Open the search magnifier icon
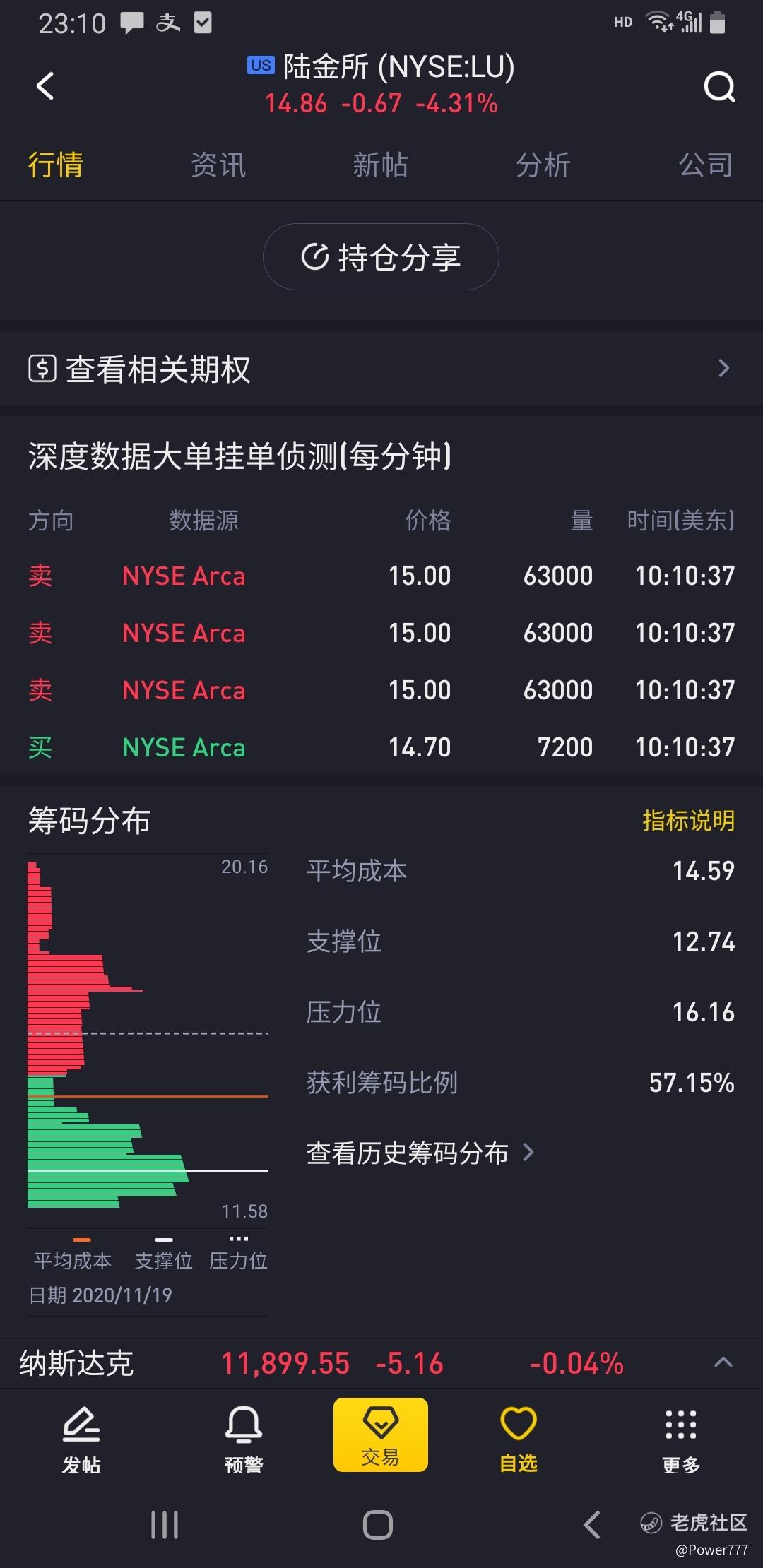The height and width of the screenshot is (1568, 763). click(x=719, y=88)
